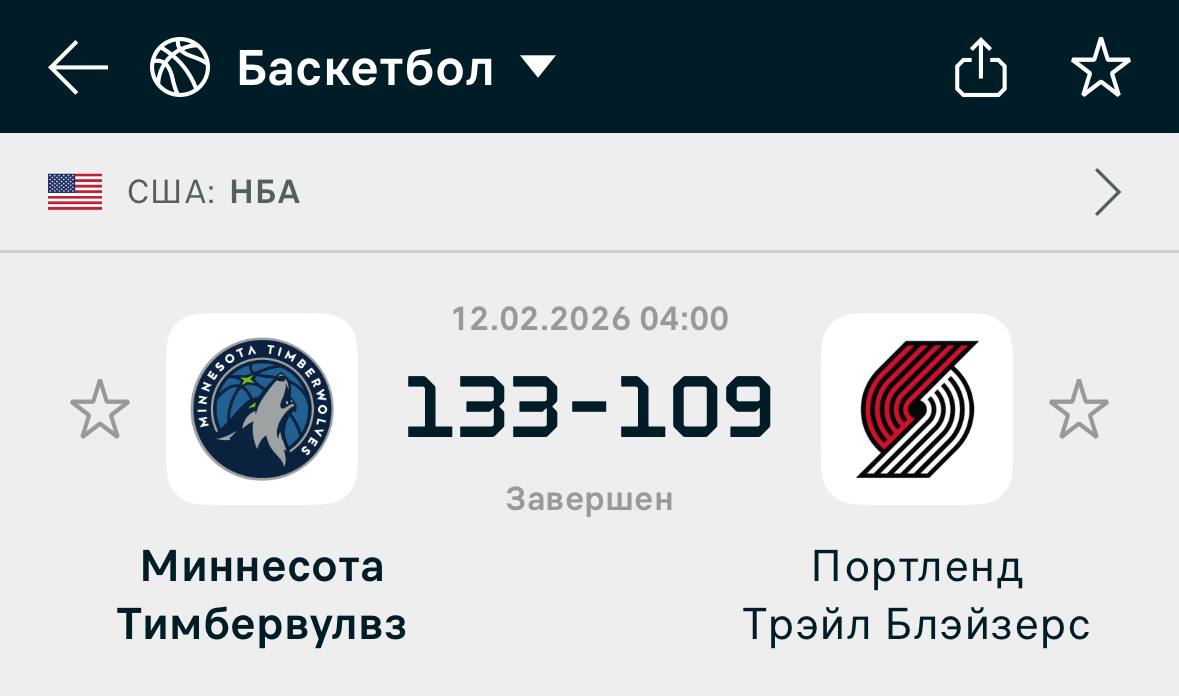The image size is (1179, 696).
Task: Favorite Миннесота Тимбервулвз with the star
Action: (100, 409)
